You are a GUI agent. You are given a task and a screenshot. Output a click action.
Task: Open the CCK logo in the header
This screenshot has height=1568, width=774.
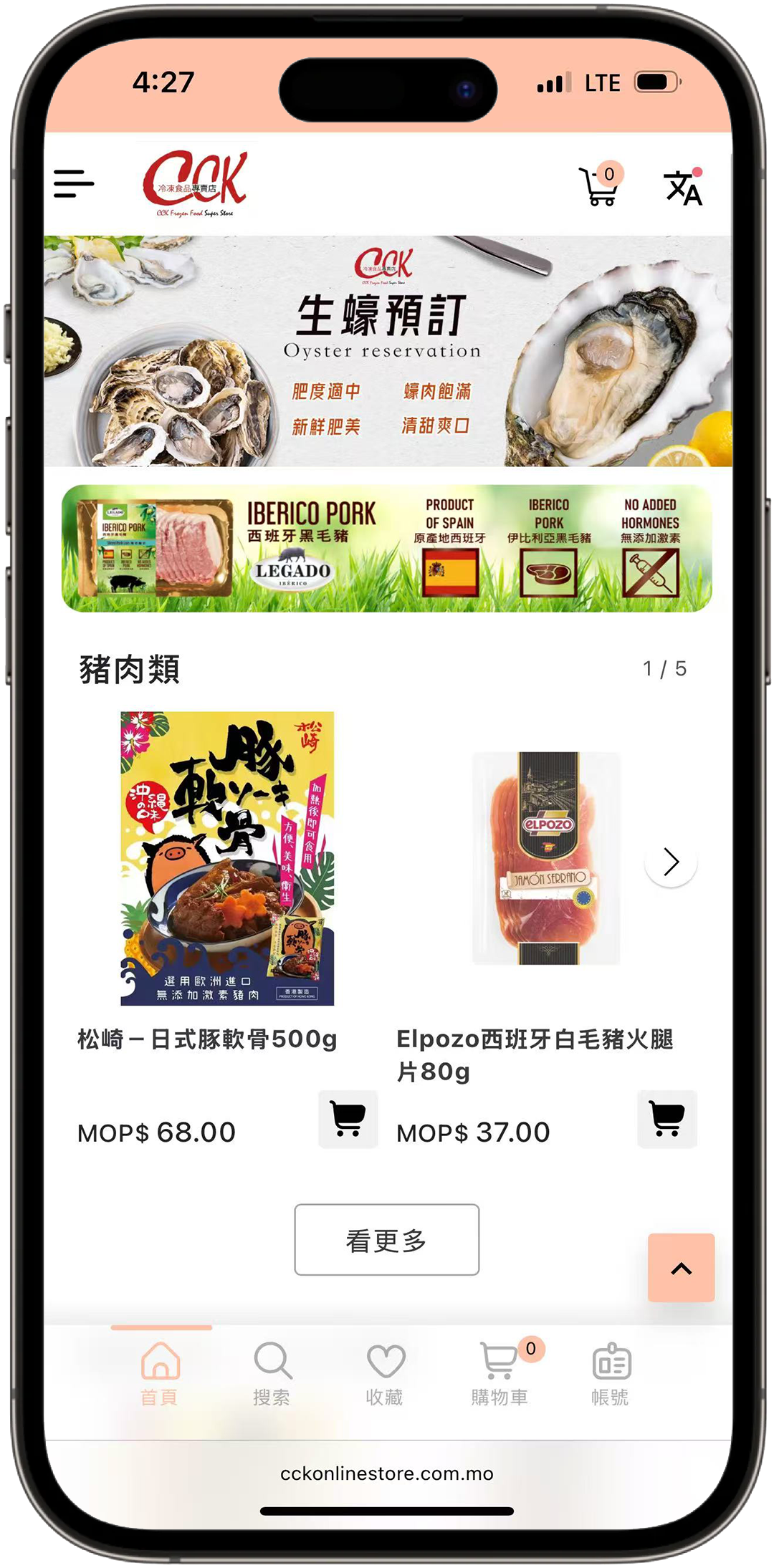coord(195,183)
